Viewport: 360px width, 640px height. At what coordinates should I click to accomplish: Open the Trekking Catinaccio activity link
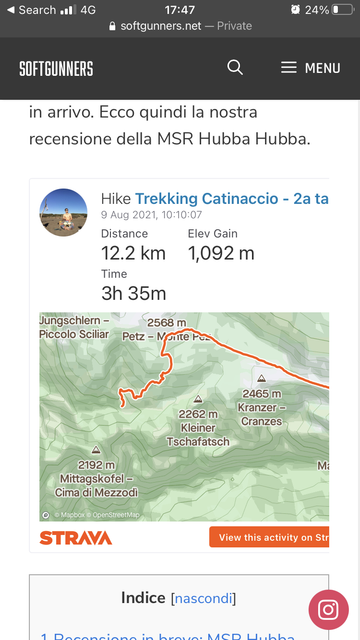click(231, 199)
